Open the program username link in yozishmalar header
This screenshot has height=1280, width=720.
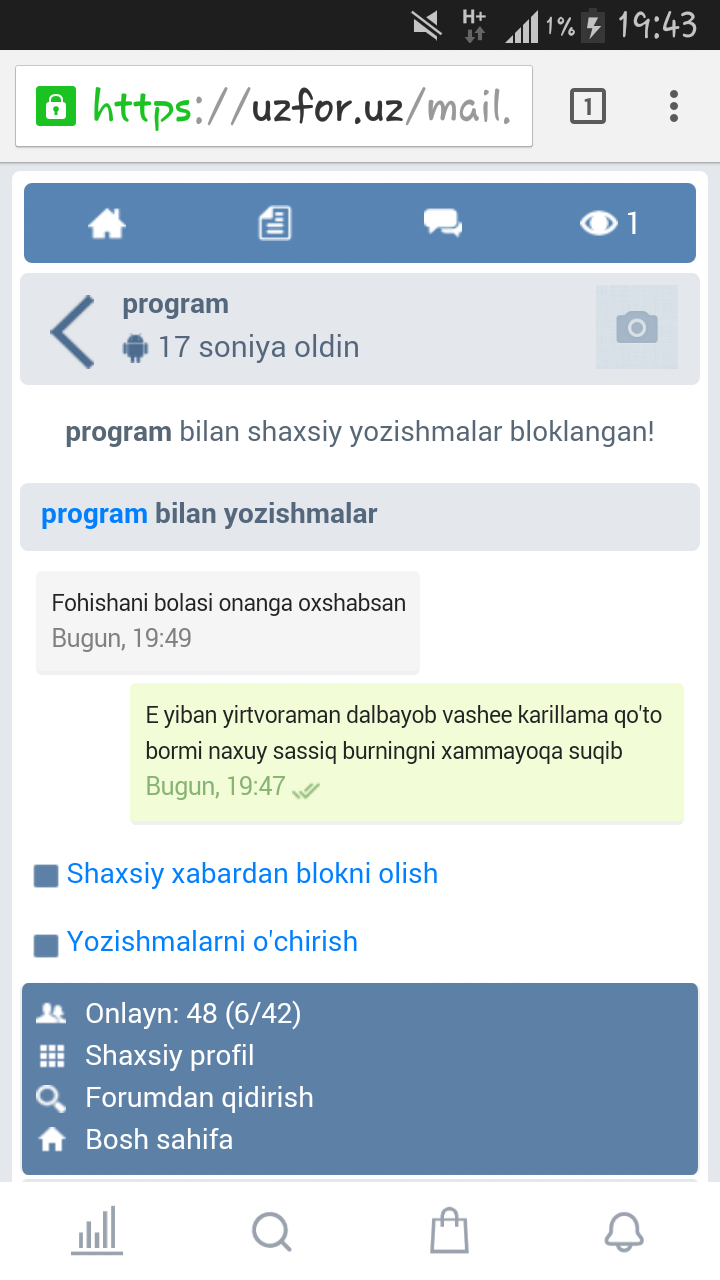94,515
